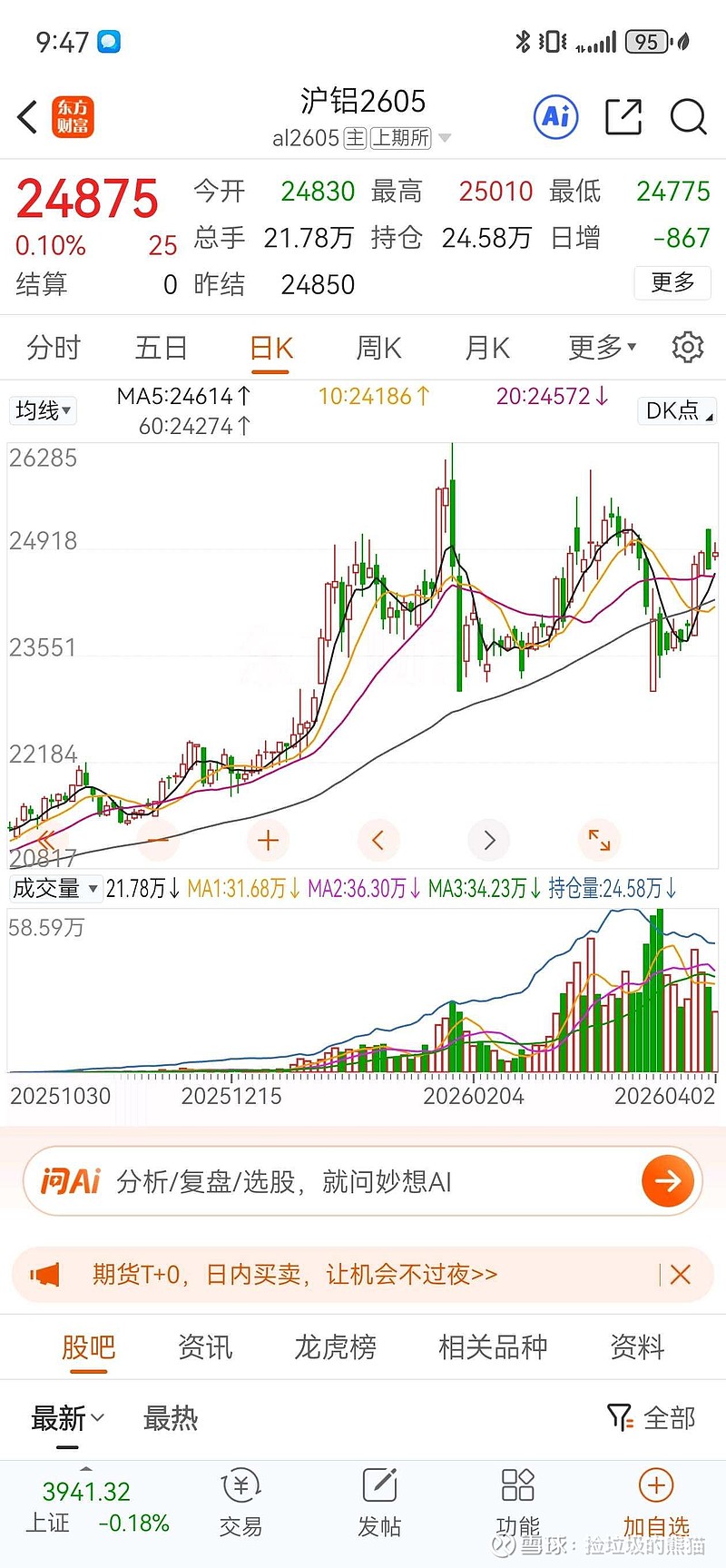Toggle 均线 moving average display

coord(42,410)
